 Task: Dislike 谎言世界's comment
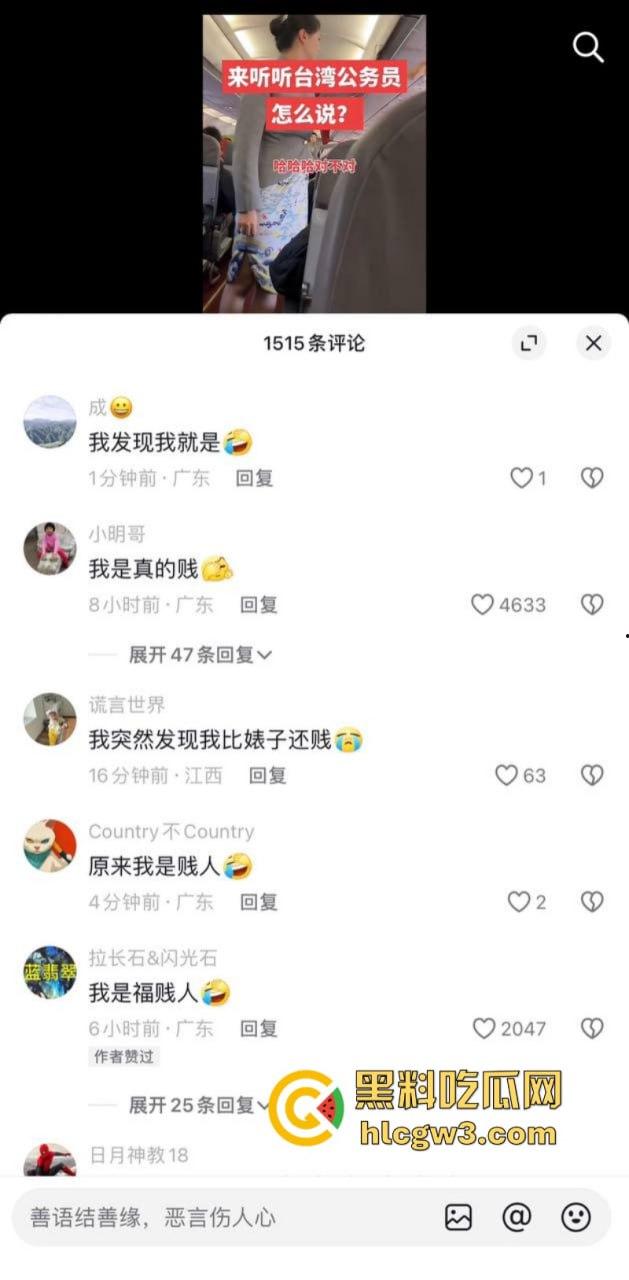click(592, 775)
